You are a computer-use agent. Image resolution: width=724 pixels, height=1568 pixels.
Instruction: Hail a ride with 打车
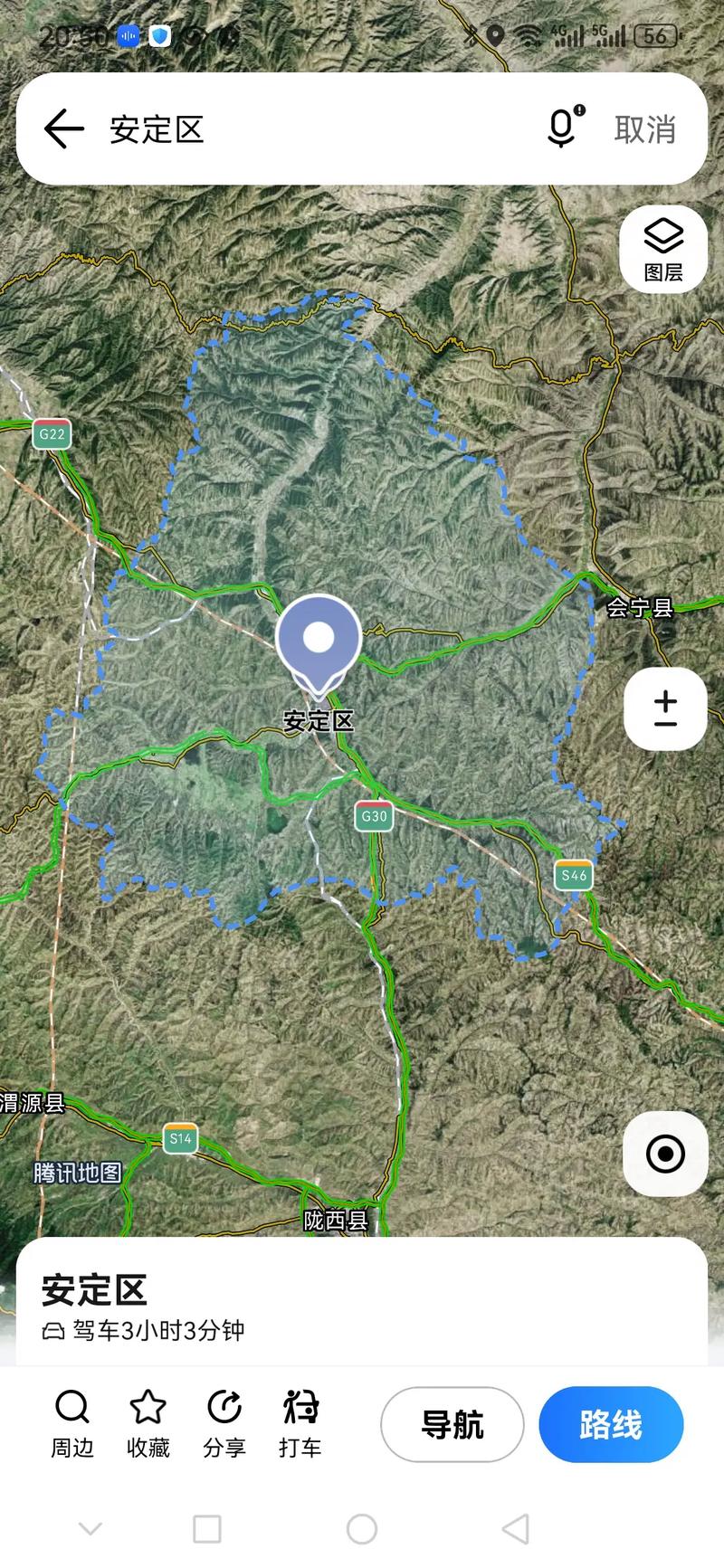(300, 1424)
